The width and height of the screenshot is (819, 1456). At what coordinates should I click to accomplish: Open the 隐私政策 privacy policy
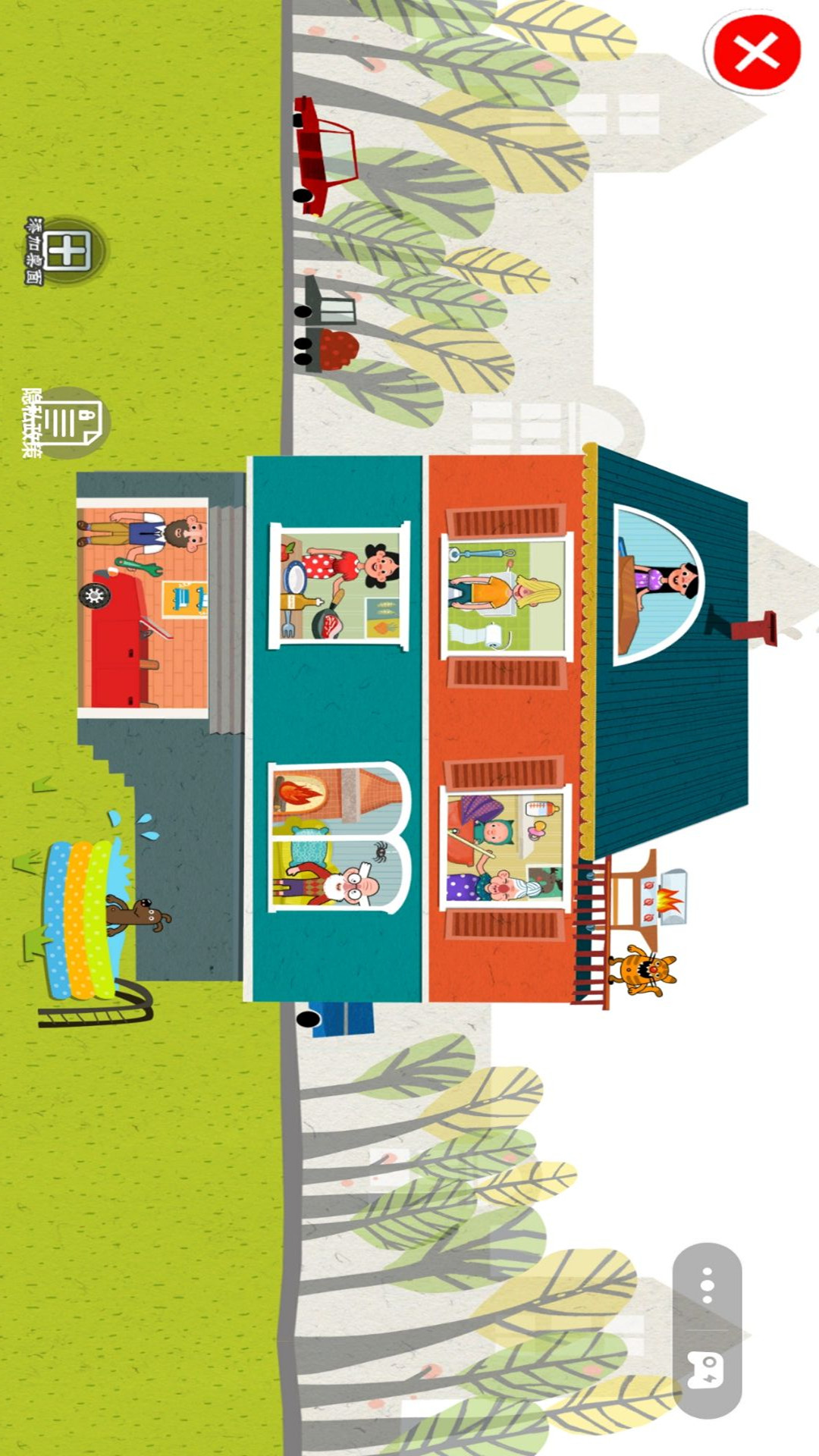pos(66,422)
